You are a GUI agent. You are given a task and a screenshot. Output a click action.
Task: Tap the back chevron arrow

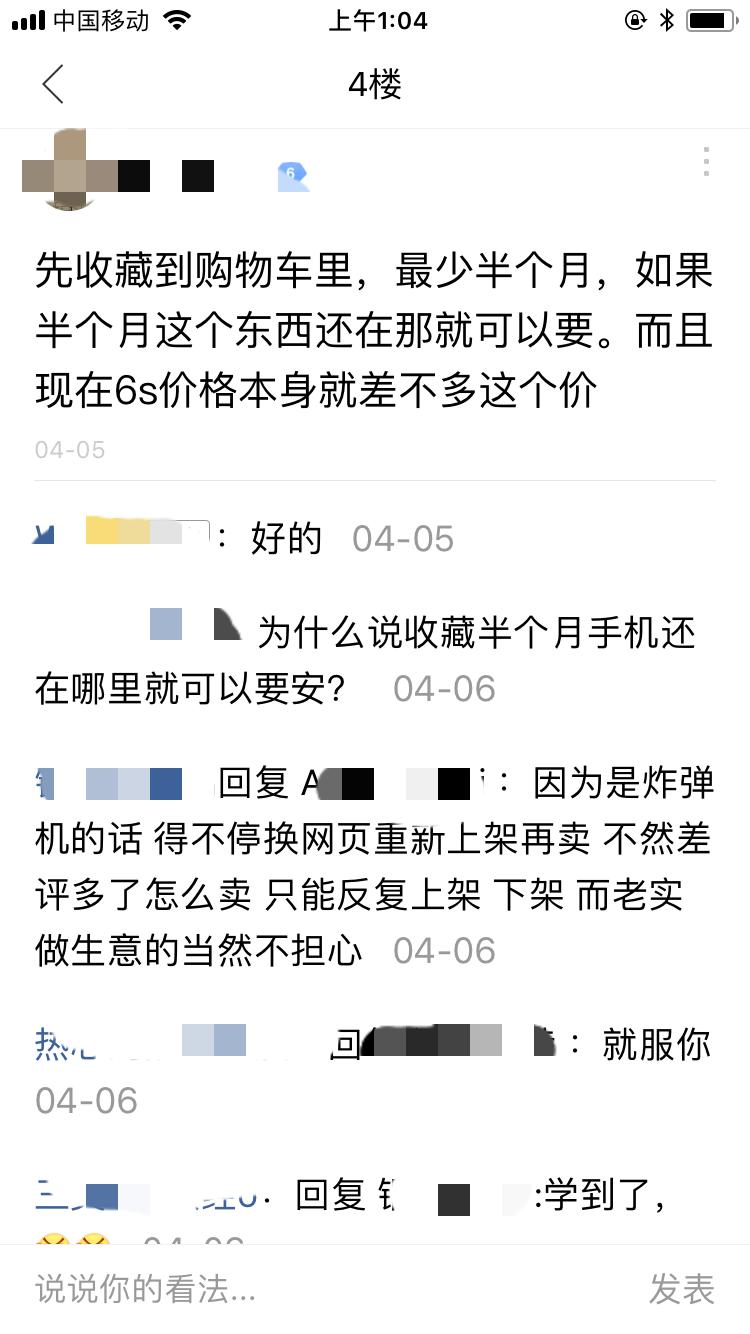(52, 85)
